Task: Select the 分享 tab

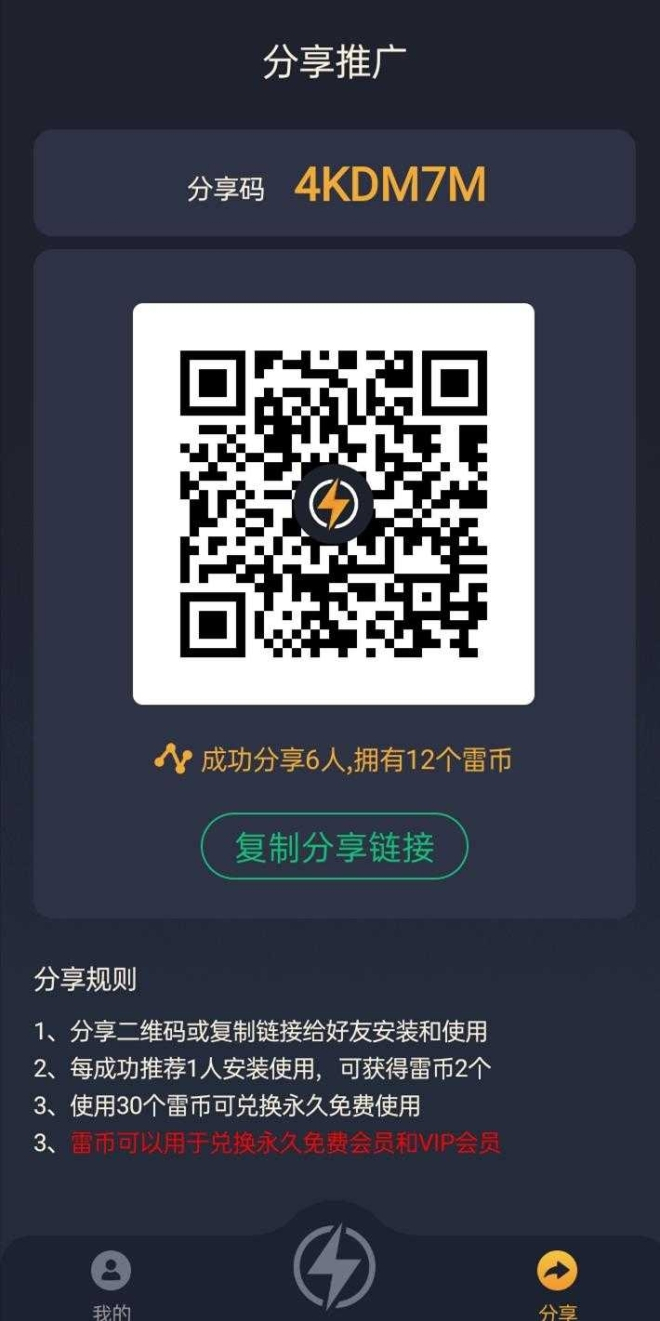Action: (557, 1281)
